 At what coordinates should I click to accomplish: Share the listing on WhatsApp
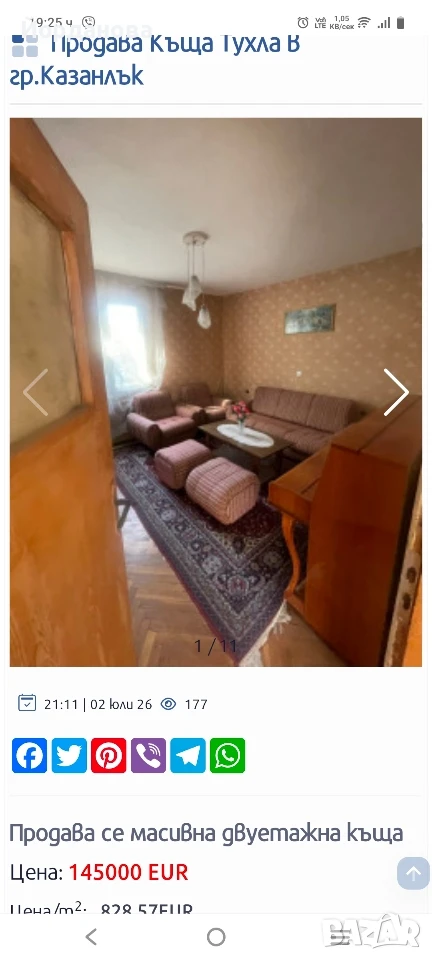tap(228, 756)
